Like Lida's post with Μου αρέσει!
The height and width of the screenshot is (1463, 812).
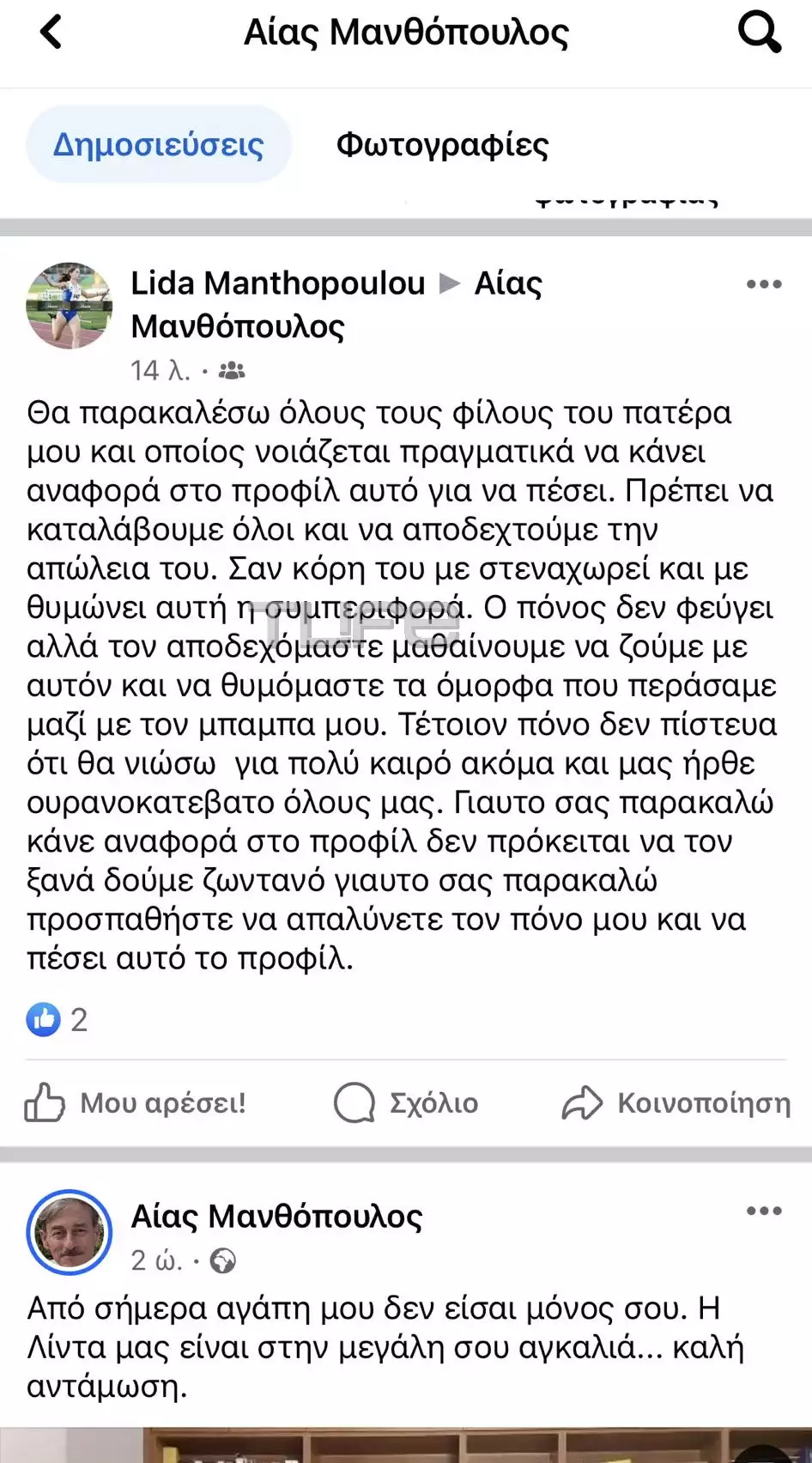[x=136, y=1102]
